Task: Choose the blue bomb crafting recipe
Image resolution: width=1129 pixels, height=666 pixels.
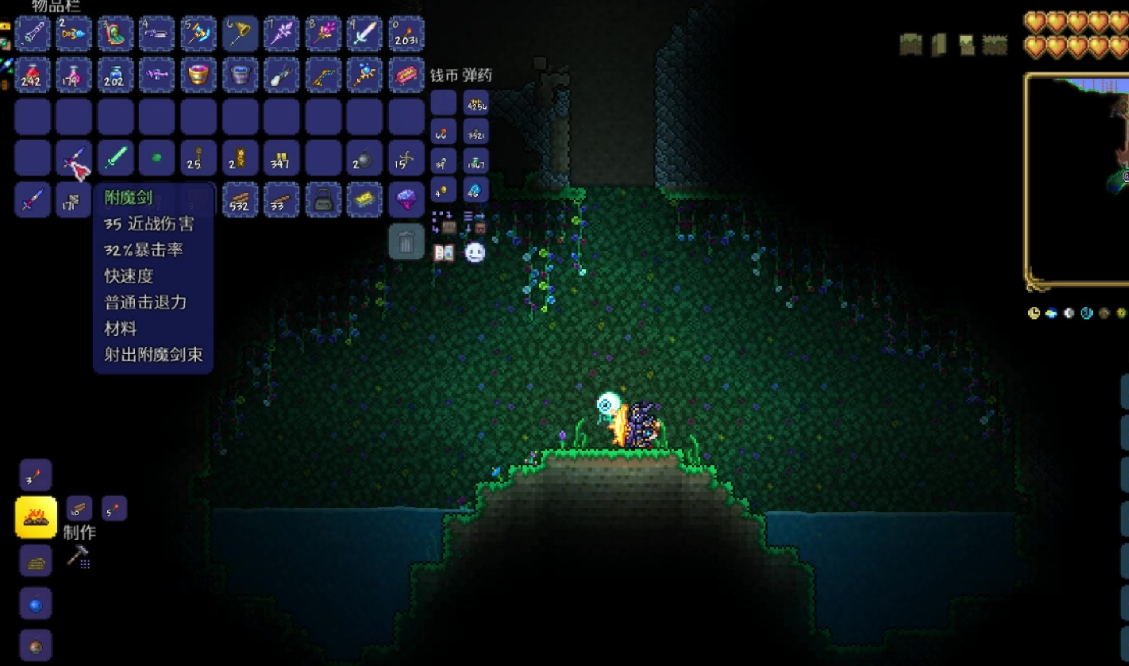Action: (36, 604)
